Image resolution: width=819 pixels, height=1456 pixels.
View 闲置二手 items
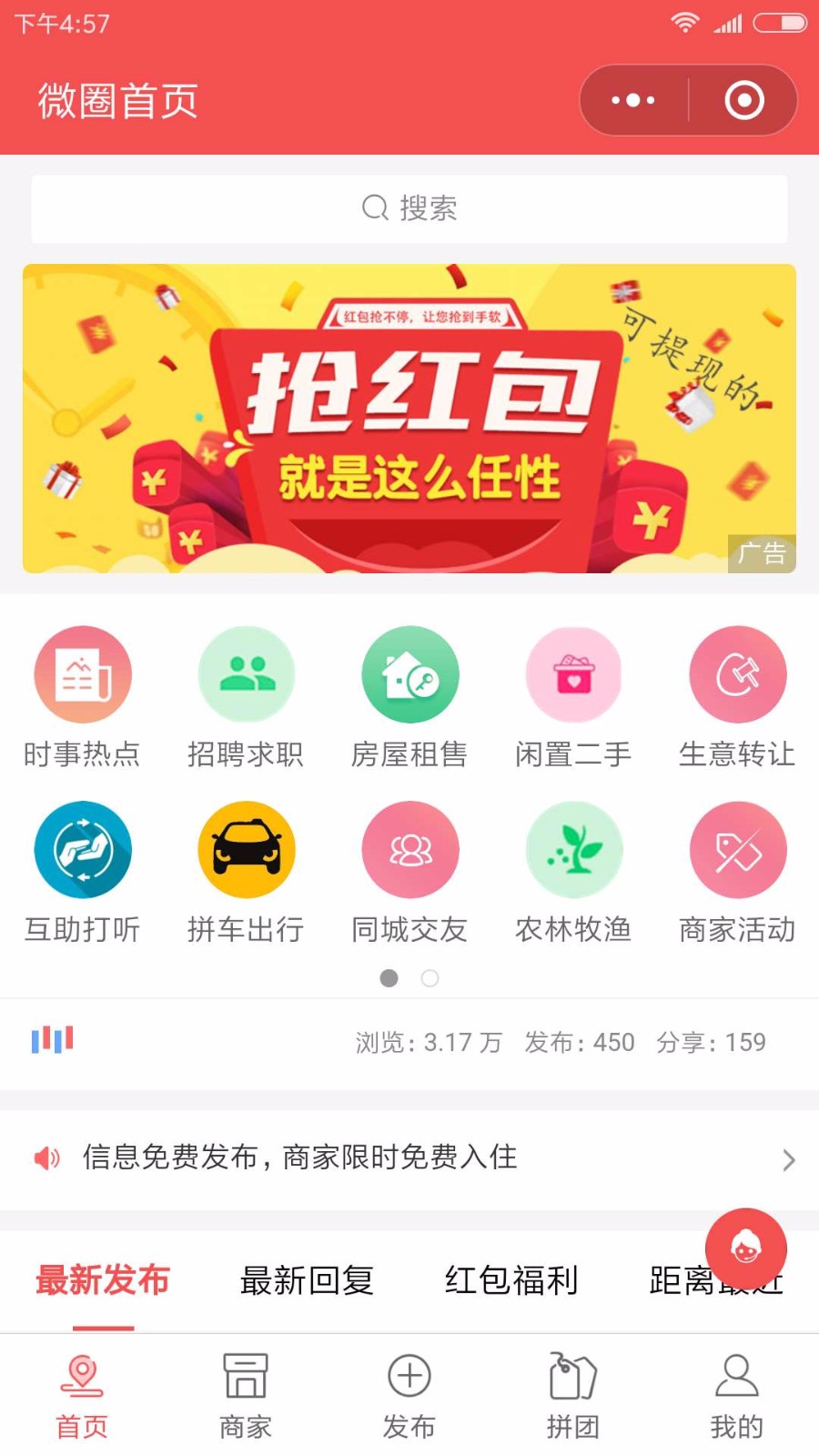click(x=573, y=698)
